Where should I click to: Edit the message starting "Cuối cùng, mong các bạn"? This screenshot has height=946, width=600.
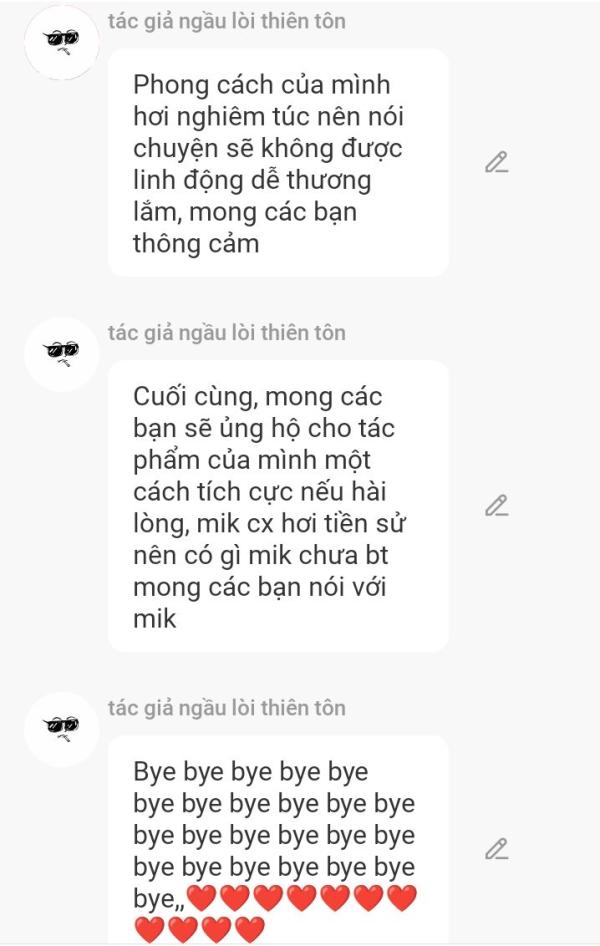497,506
